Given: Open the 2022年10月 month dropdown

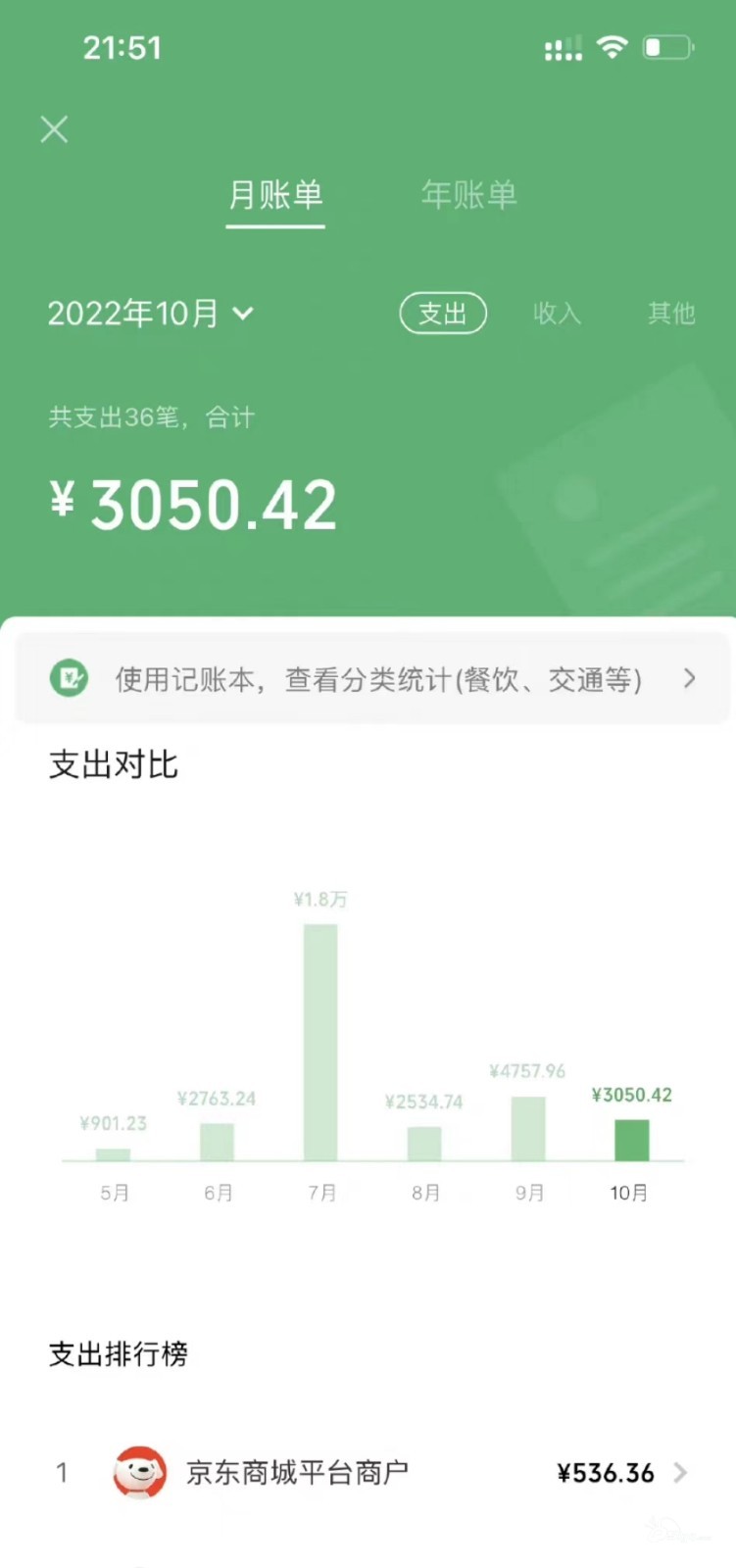Looking at the screenshot, I should coord(151,314).
